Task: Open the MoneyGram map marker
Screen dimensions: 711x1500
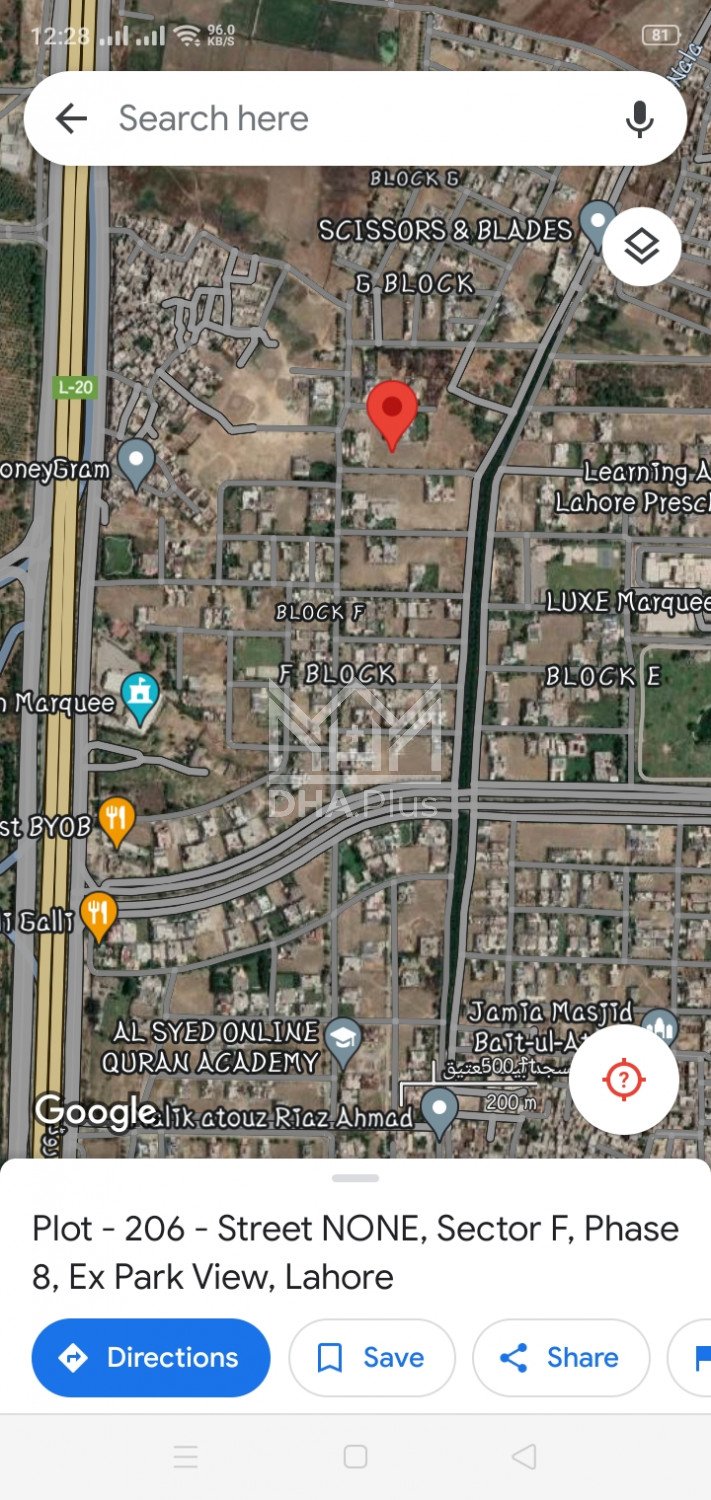Action: point(136,461)
